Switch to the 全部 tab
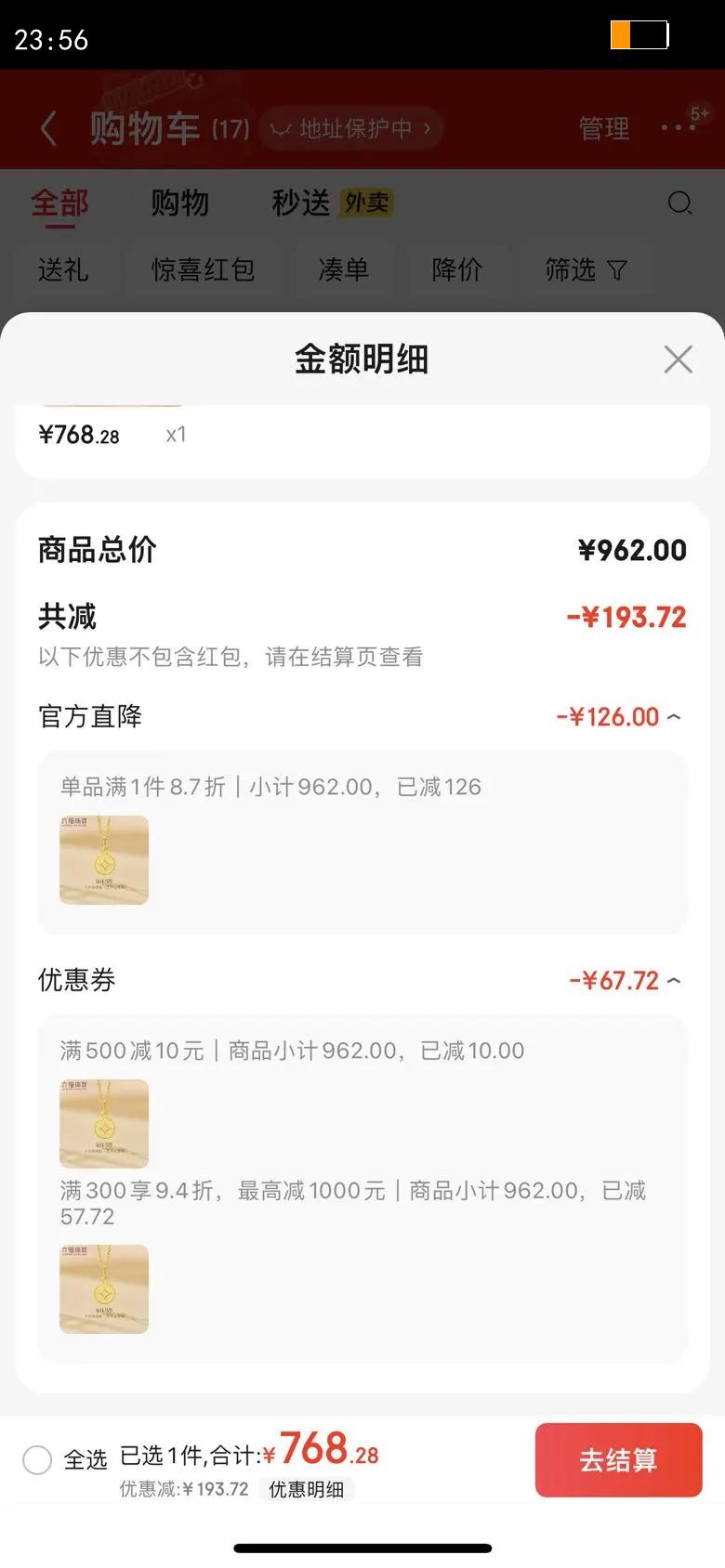The height and width of the screenshot is (1568, 725). (x=59, y=203)
